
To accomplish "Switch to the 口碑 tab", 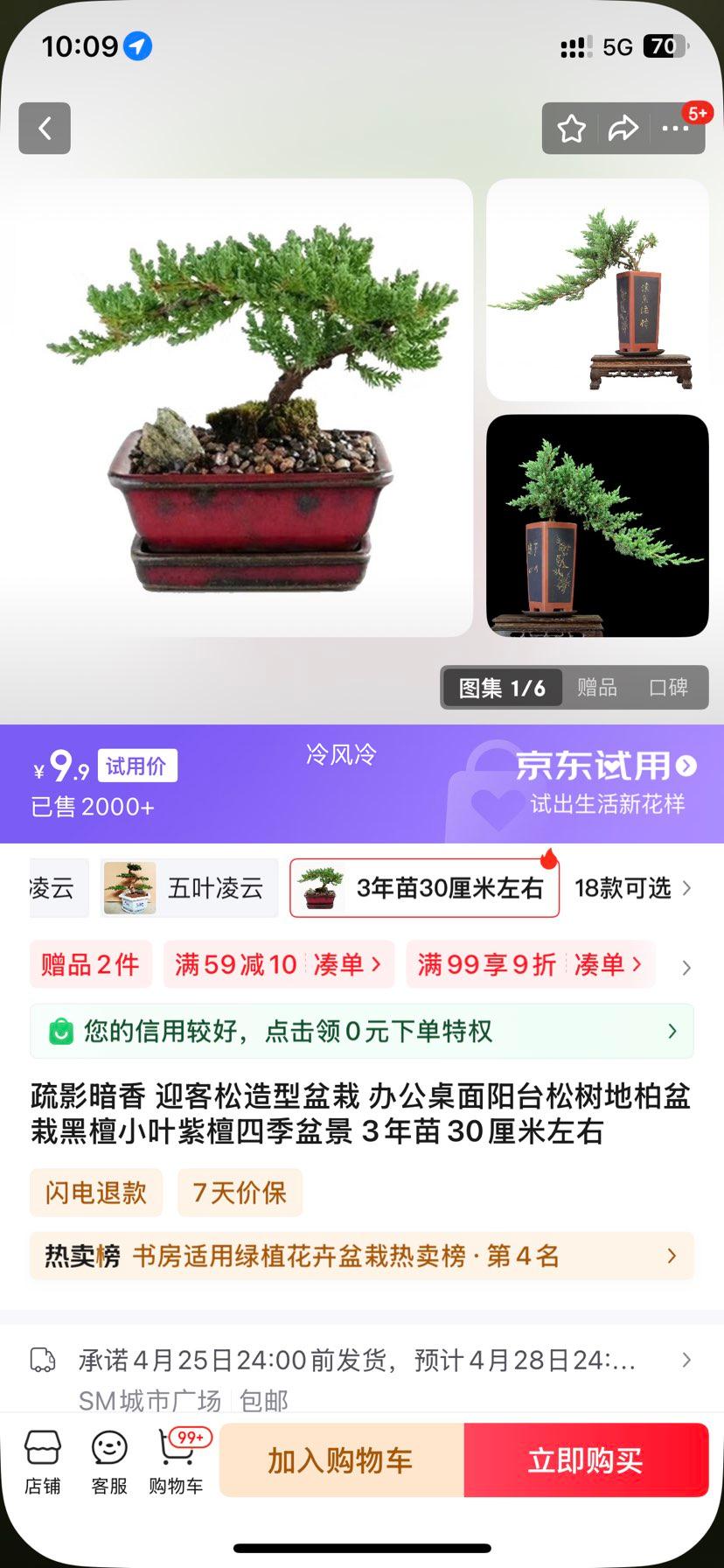I will pyautogui.click(x=669, y=688).
